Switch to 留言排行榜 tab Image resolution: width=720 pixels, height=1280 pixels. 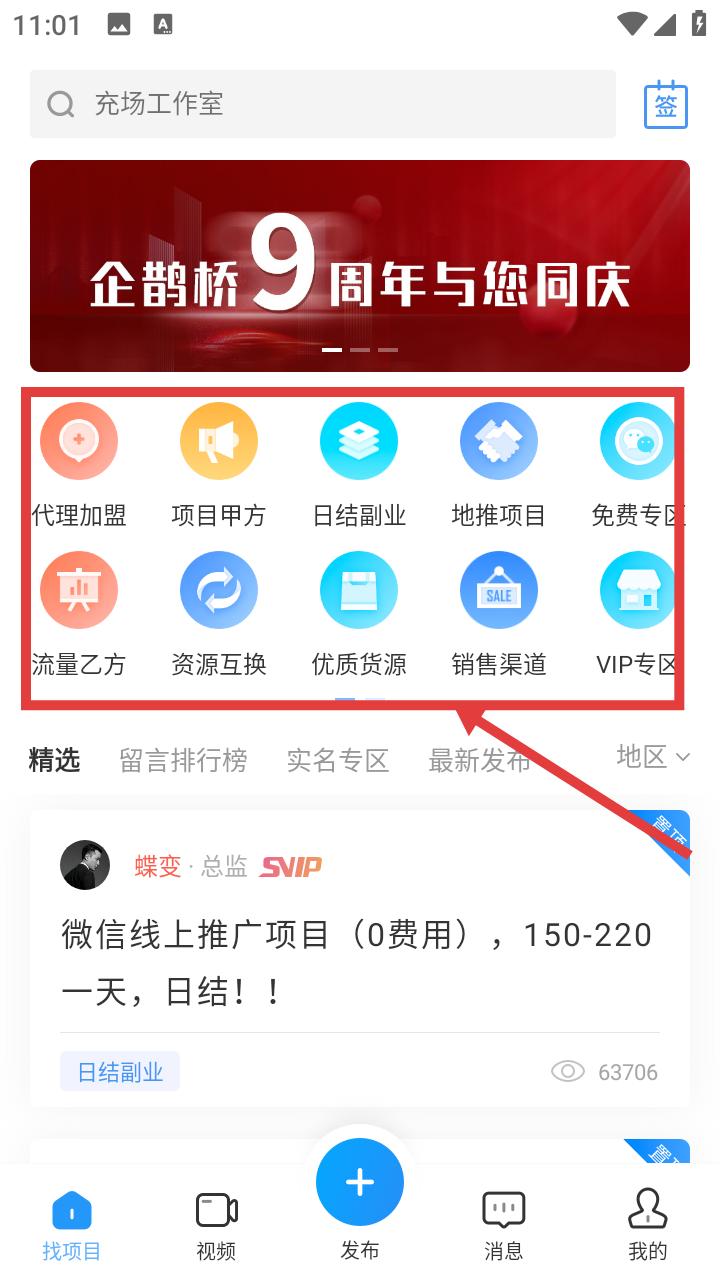(x=183, y=761)
